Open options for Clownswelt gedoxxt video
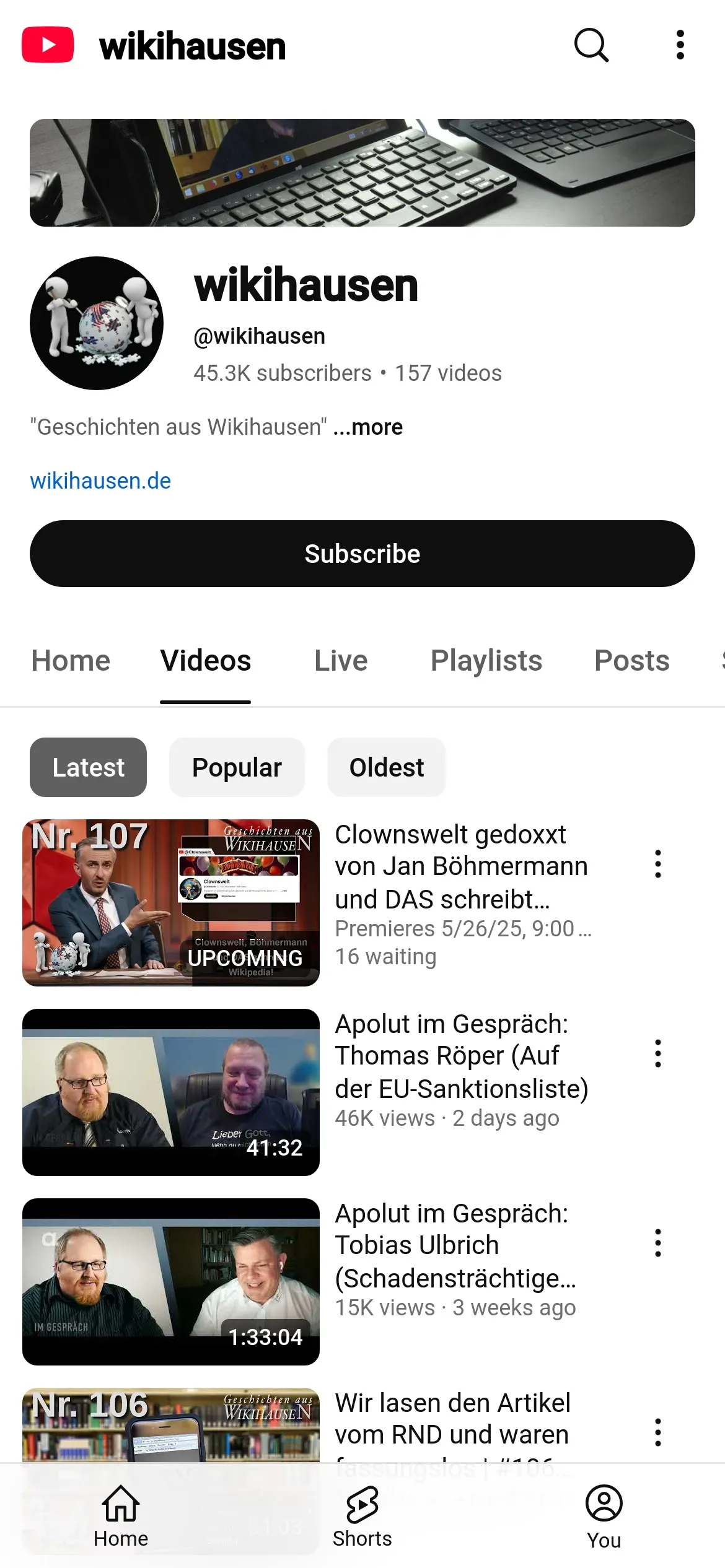Image resolution: width=725 pixels, height=1568 pixels. [658, 864]
